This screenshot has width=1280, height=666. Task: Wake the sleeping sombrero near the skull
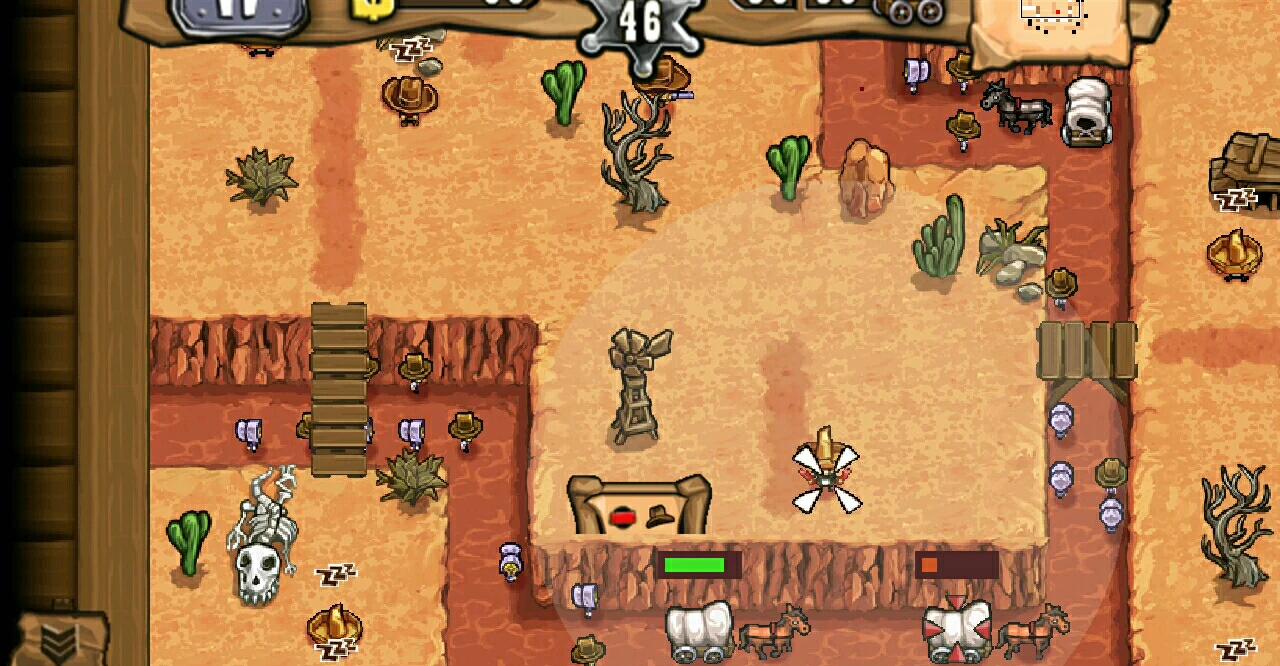(x=334, y=627)
